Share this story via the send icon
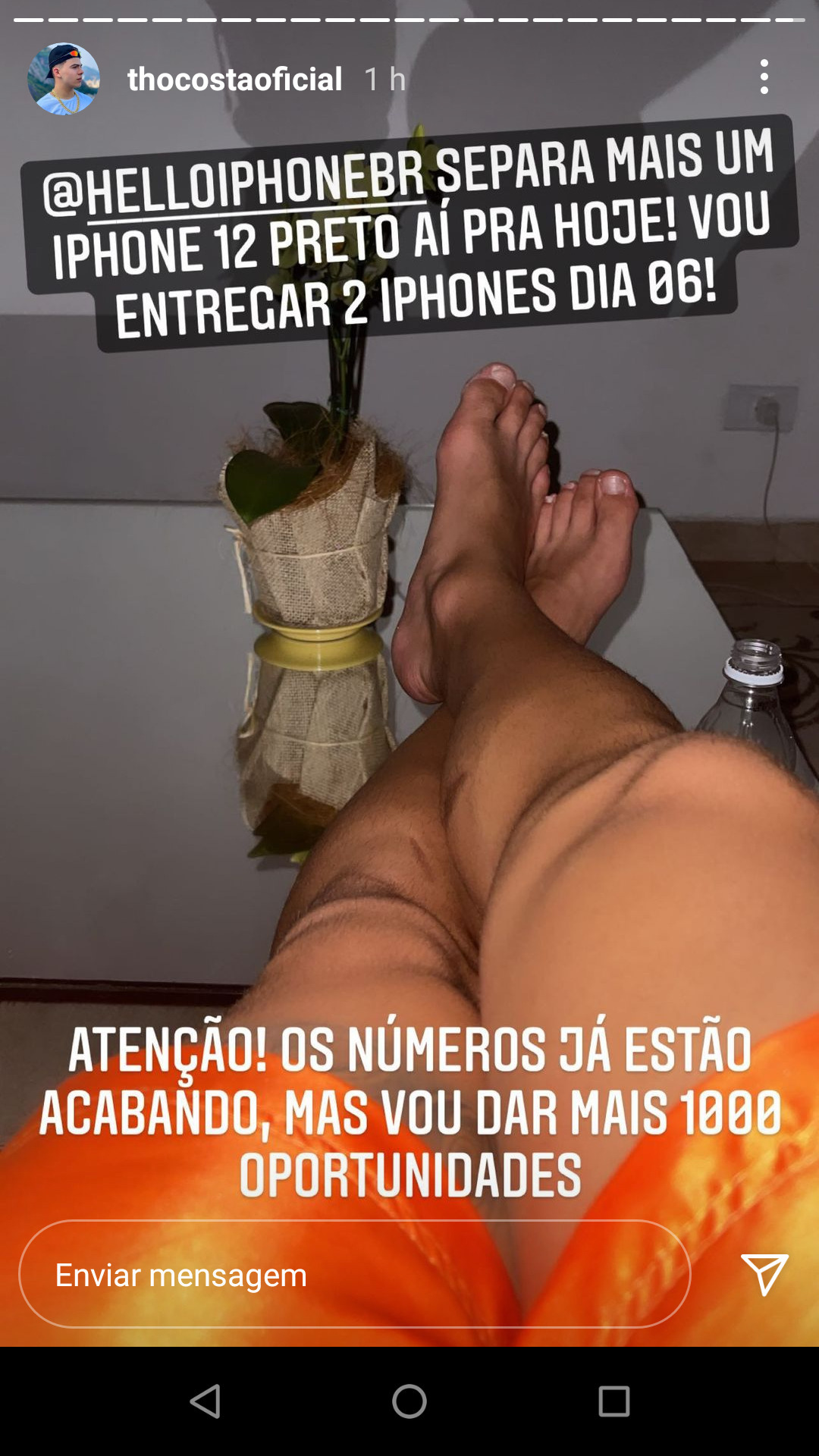 pyautogui.click(x=764, y=1274)
